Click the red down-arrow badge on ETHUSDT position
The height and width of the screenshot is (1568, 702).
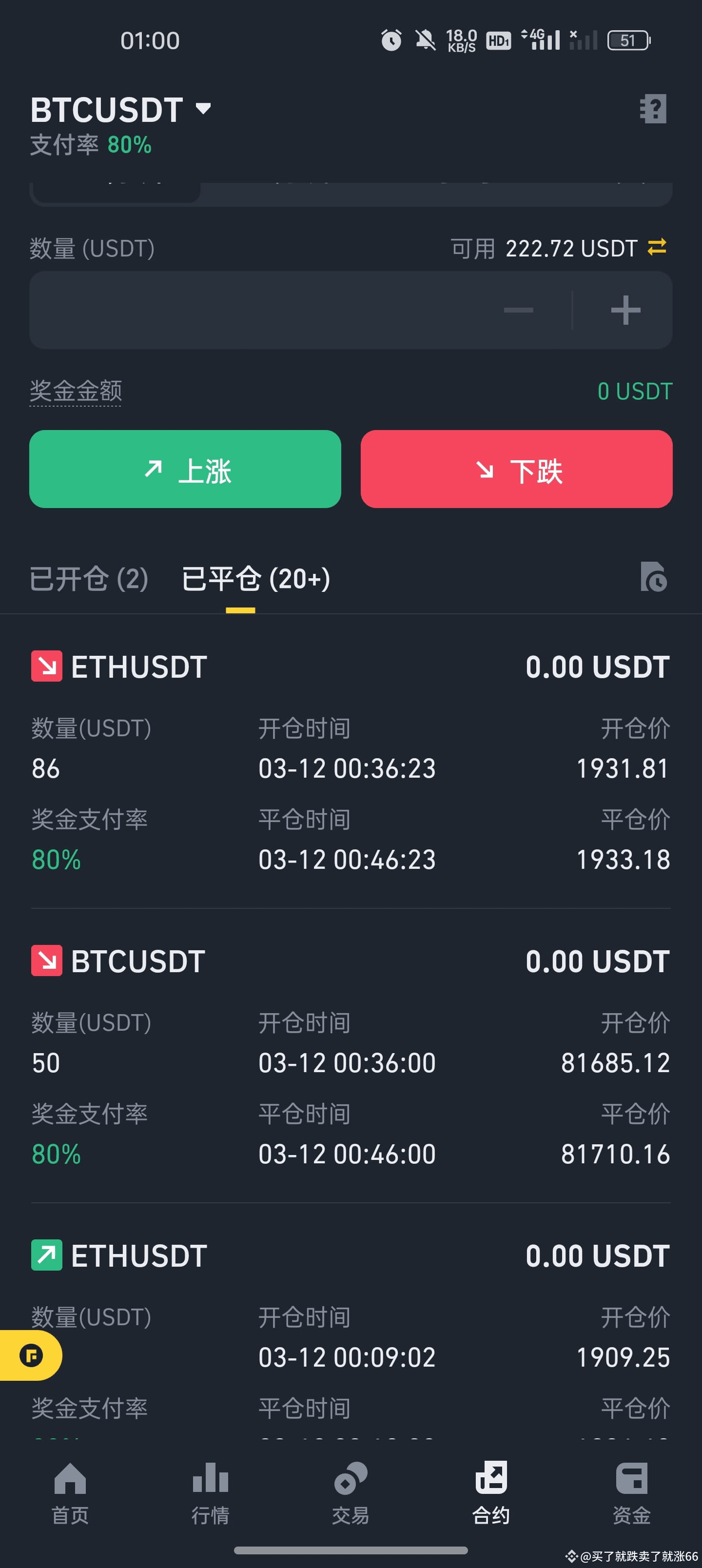pos(46,666)
